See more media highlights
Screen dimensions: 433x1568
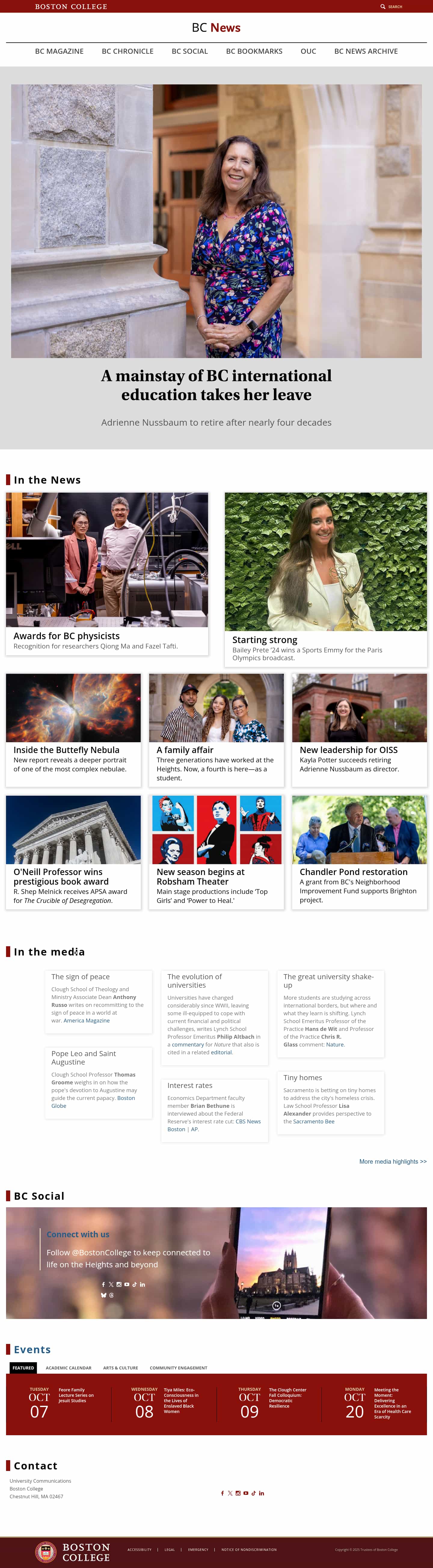pos(392,1161)
